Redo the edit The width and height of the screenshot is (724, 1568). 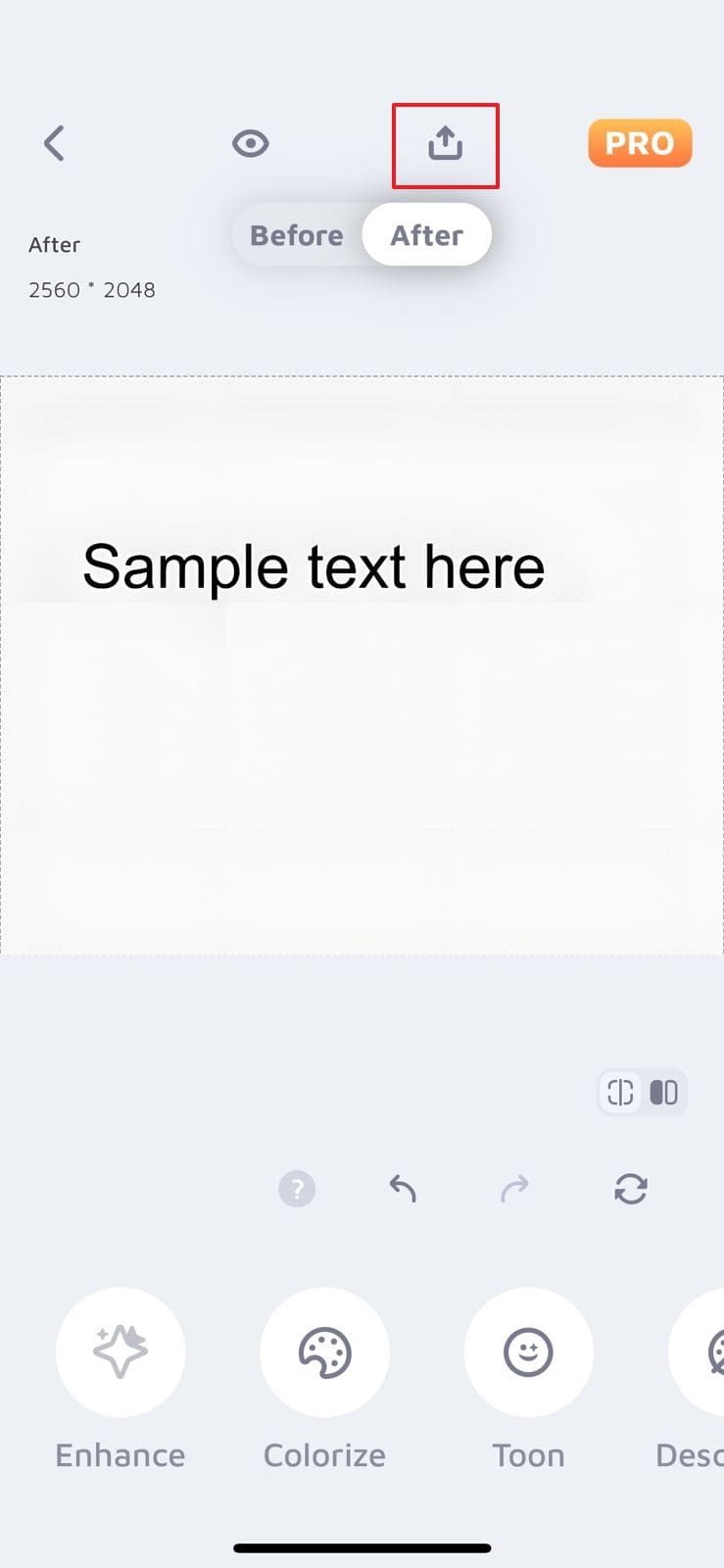[514, 1189]
